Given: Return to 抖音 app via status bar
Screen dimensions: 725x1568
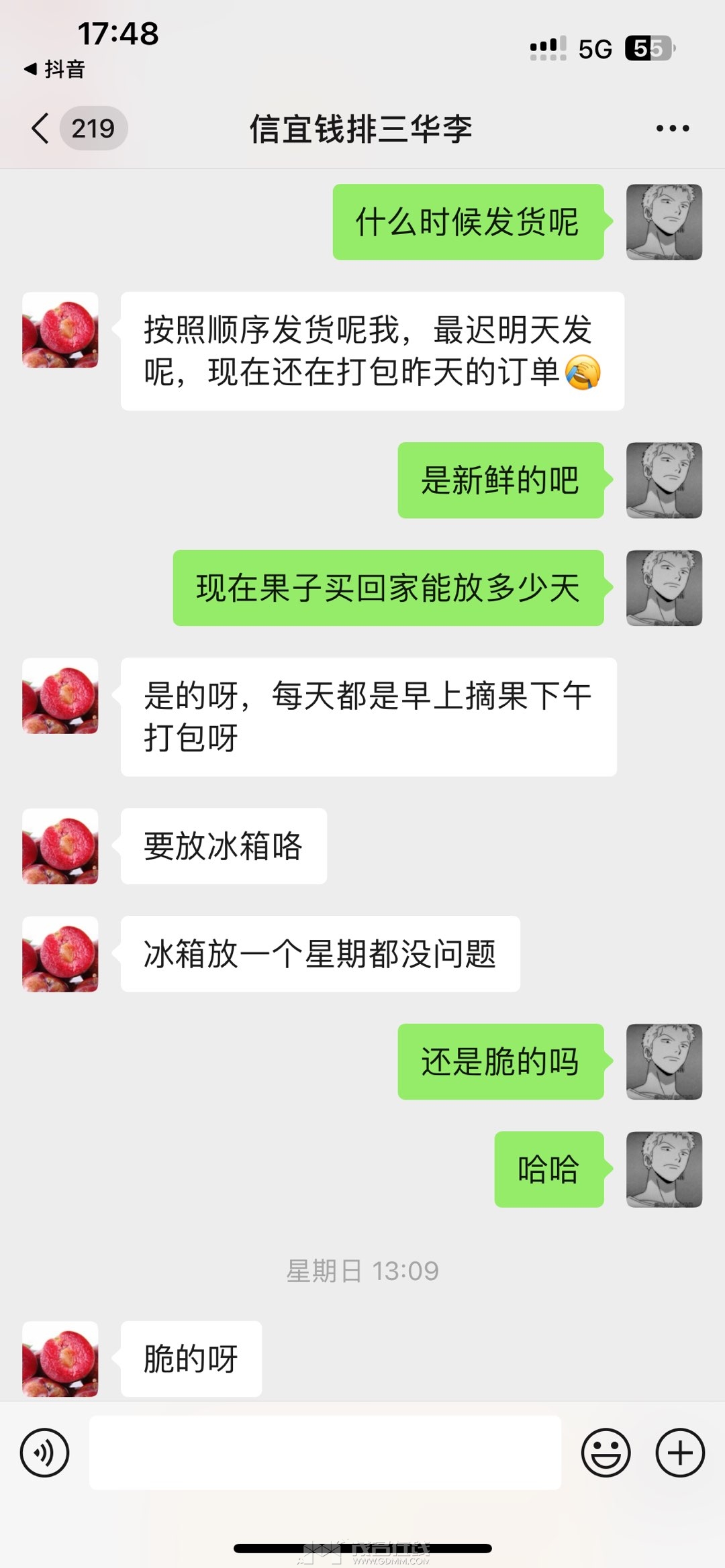Looking at the screenshot, I should click(55, 68).
